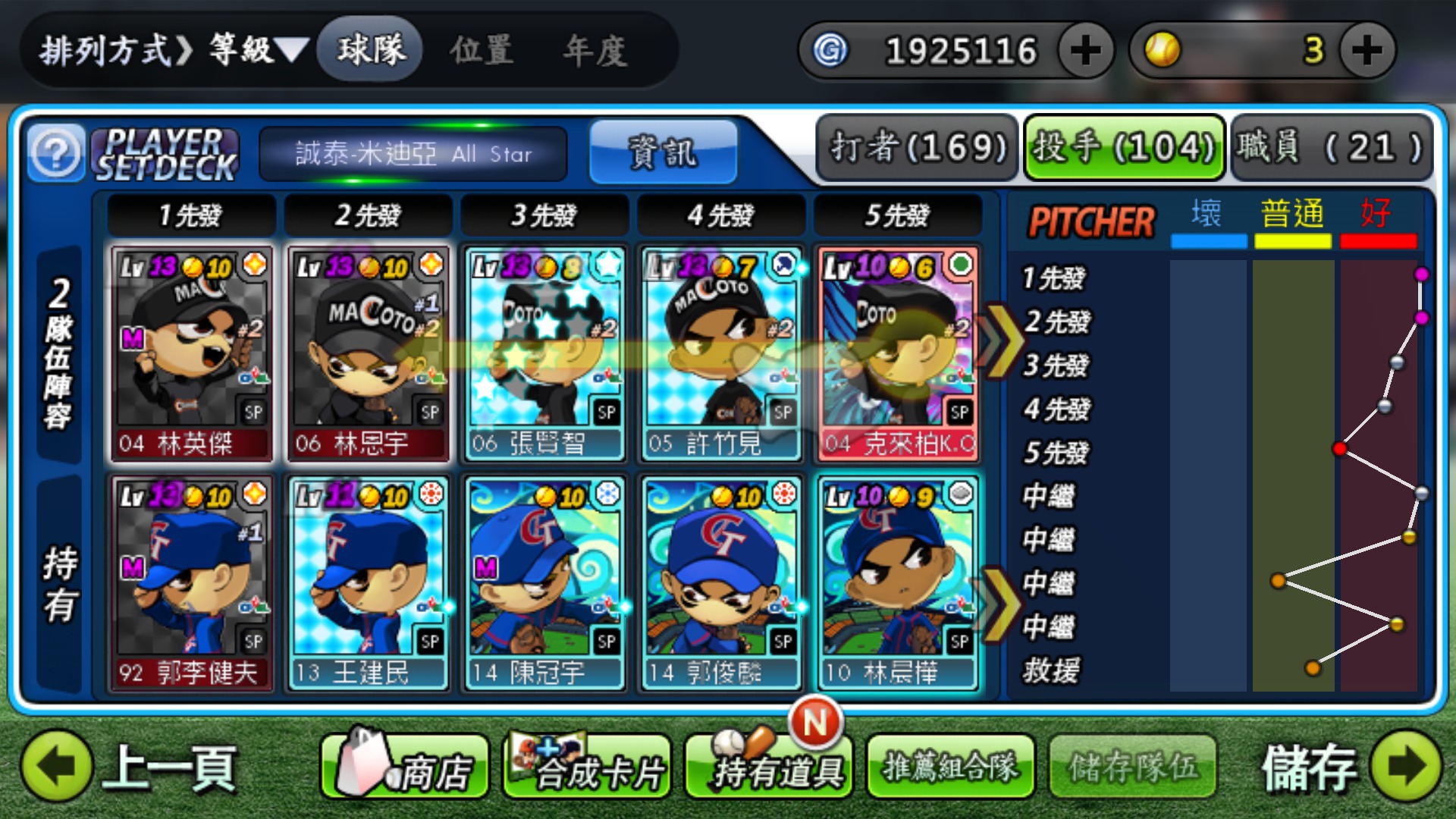Add more gold balls with plus

pyautogui.click(x=1367, y=51)
